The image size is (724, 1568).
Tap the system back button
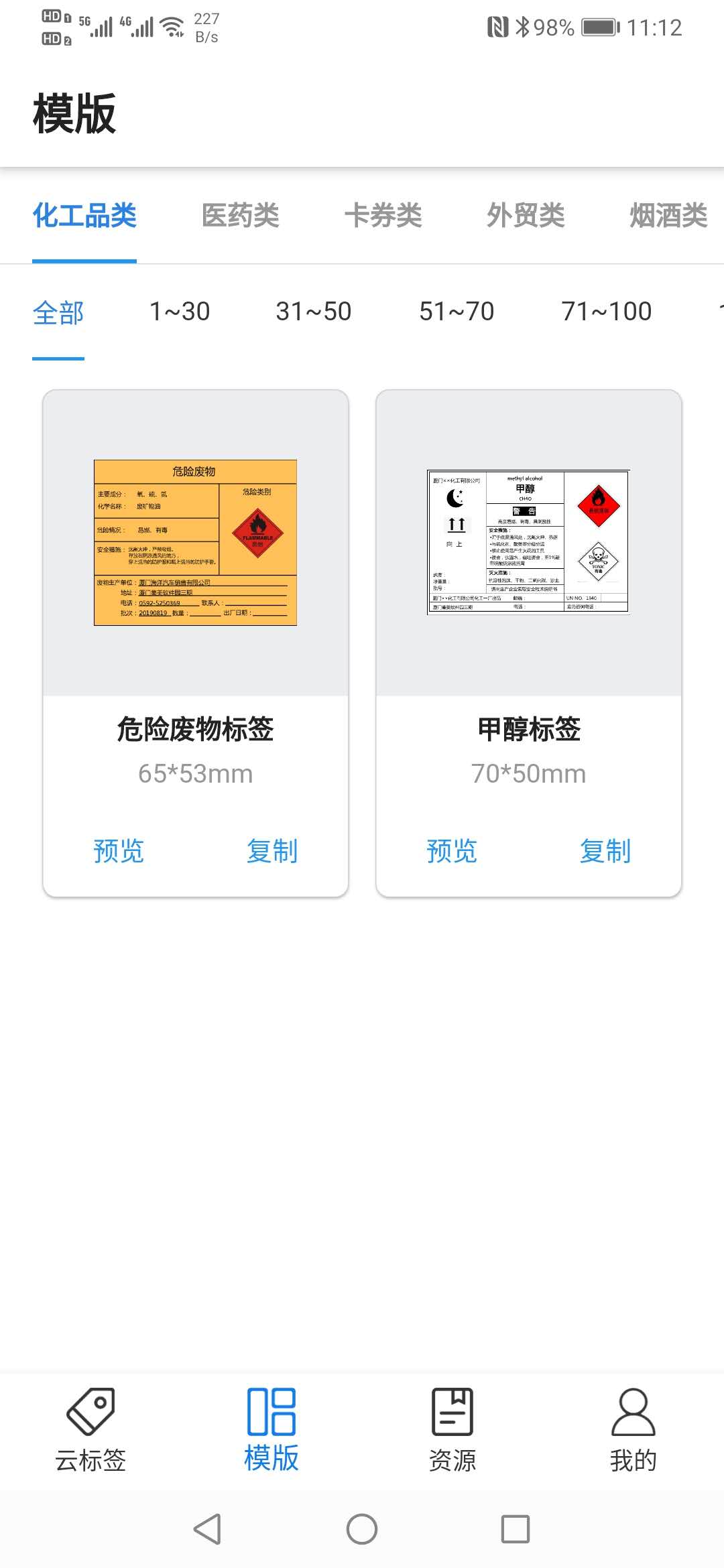(207, 1529)
